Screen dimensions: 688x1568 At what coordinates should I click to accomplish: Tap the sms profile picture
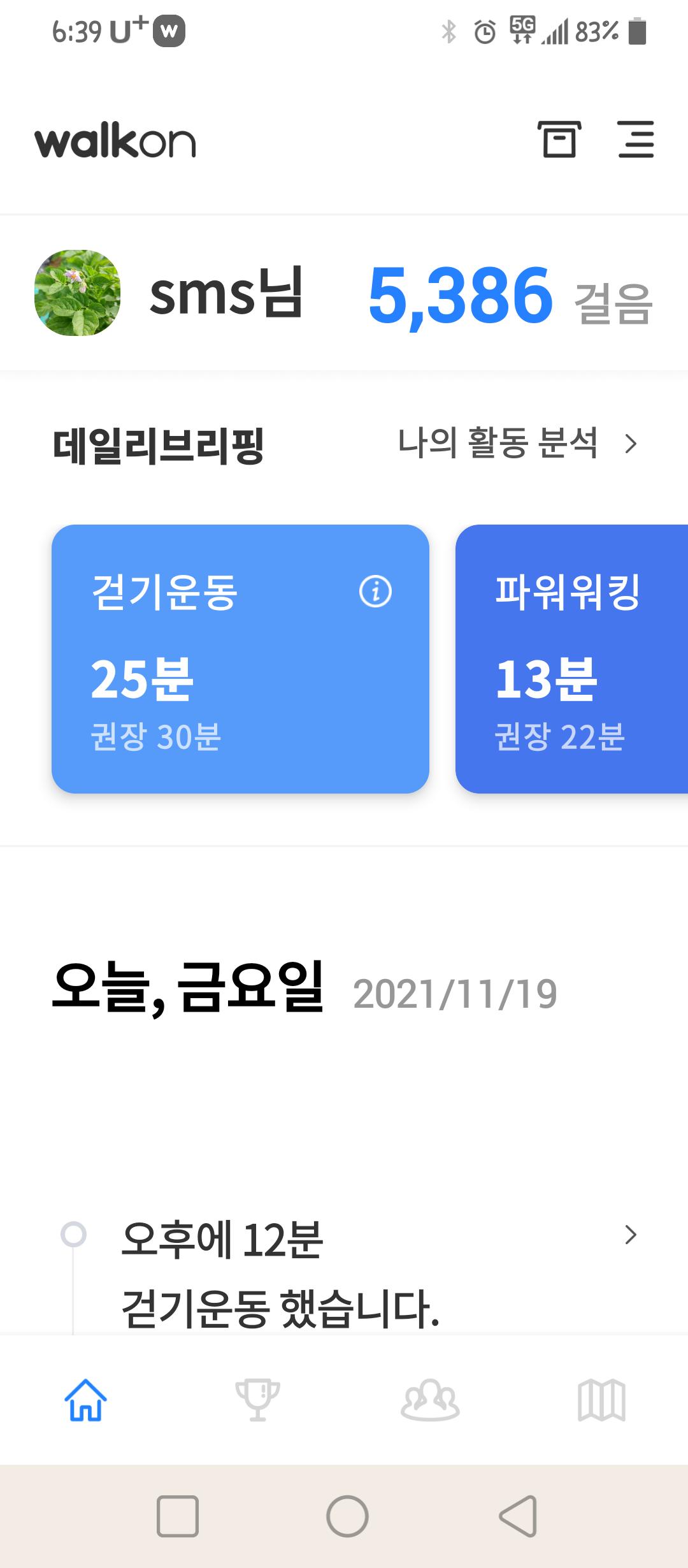(77, 293)
